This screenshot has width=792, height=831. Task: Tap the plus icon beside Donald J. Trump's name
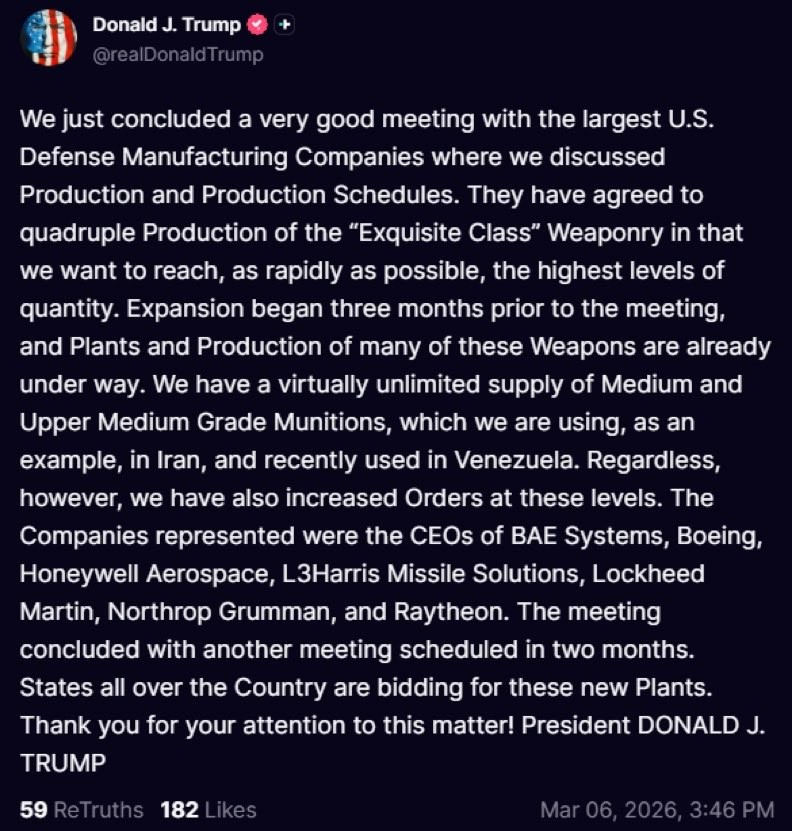284,26
